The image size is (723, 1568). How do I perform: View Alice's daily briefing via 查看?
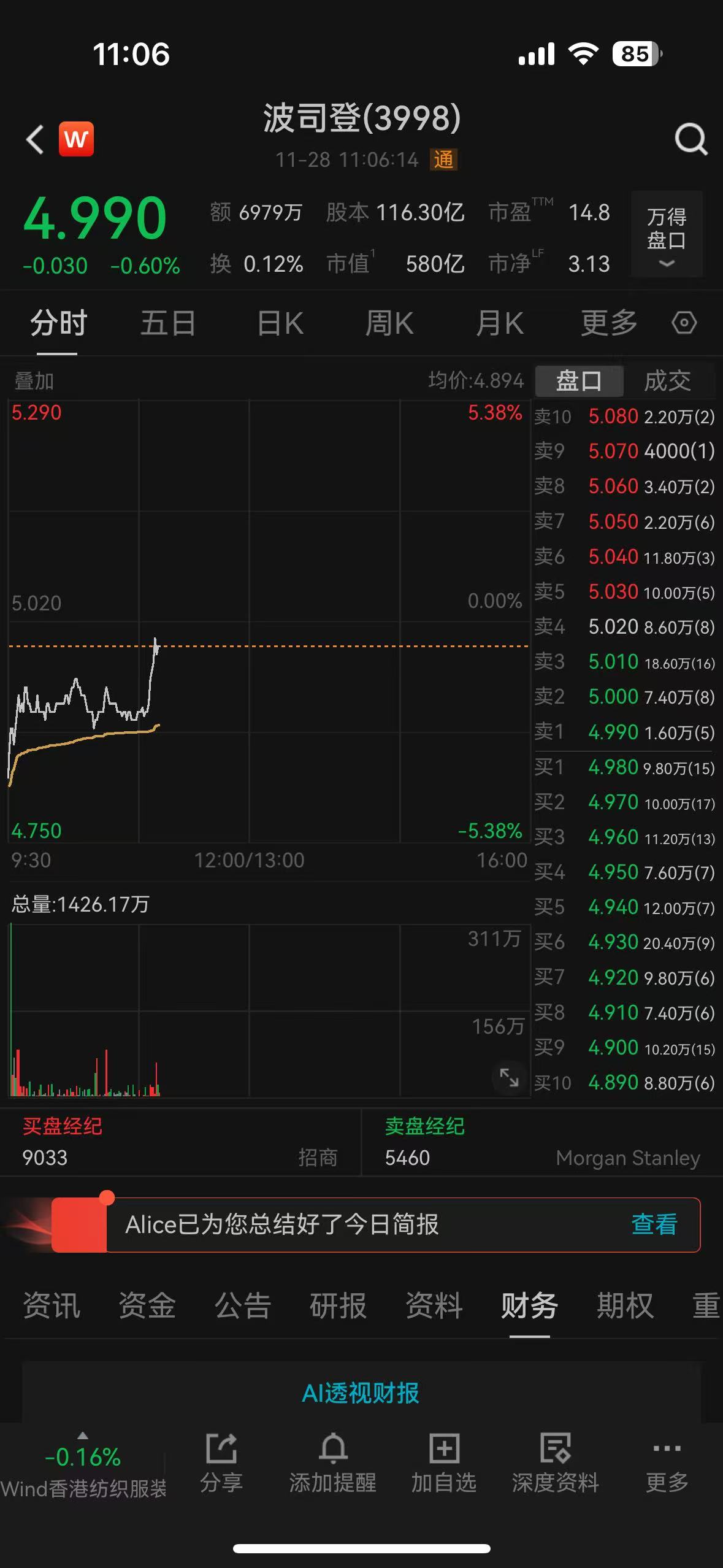(654, 1224)
